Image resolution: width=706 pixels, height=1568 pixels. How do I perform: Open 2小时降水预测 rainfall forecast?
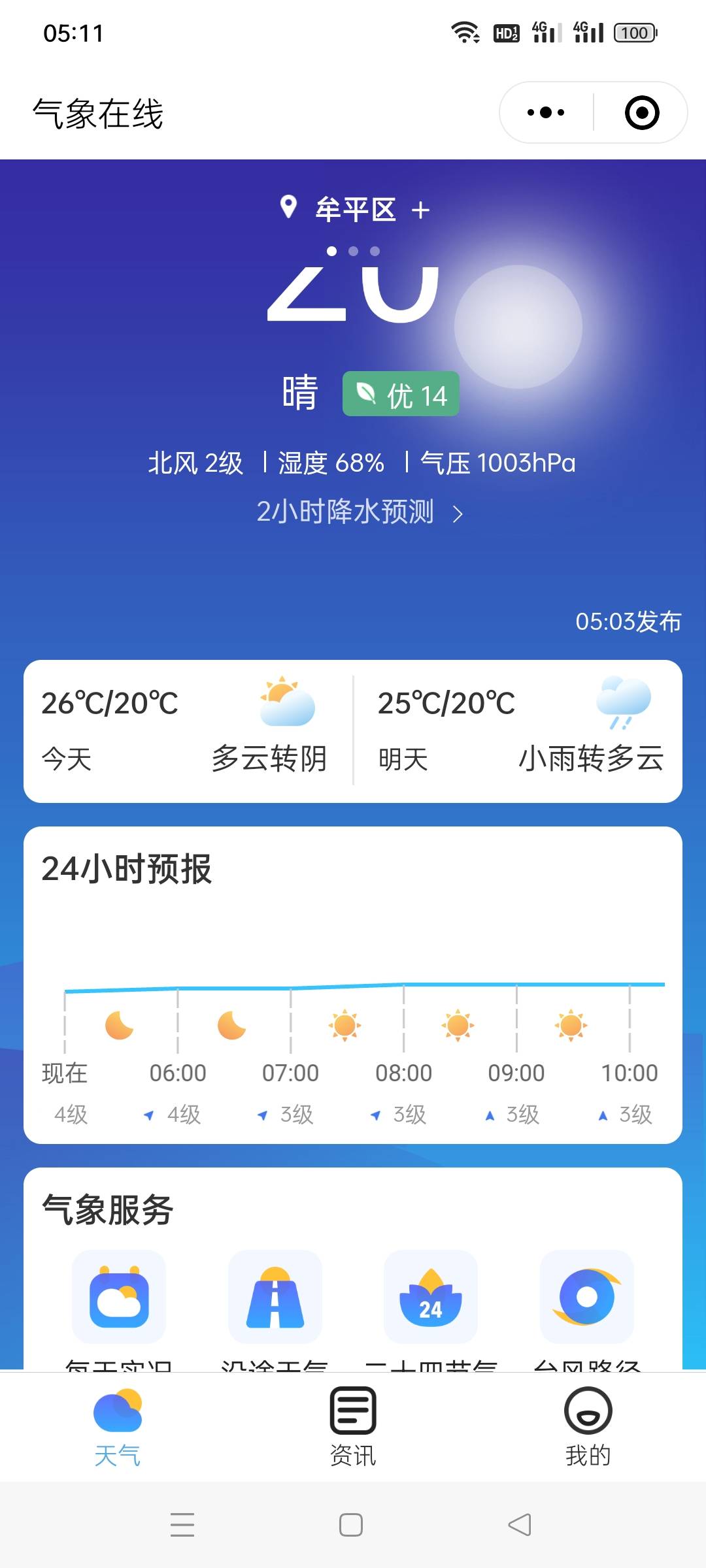tap(359, 512)
